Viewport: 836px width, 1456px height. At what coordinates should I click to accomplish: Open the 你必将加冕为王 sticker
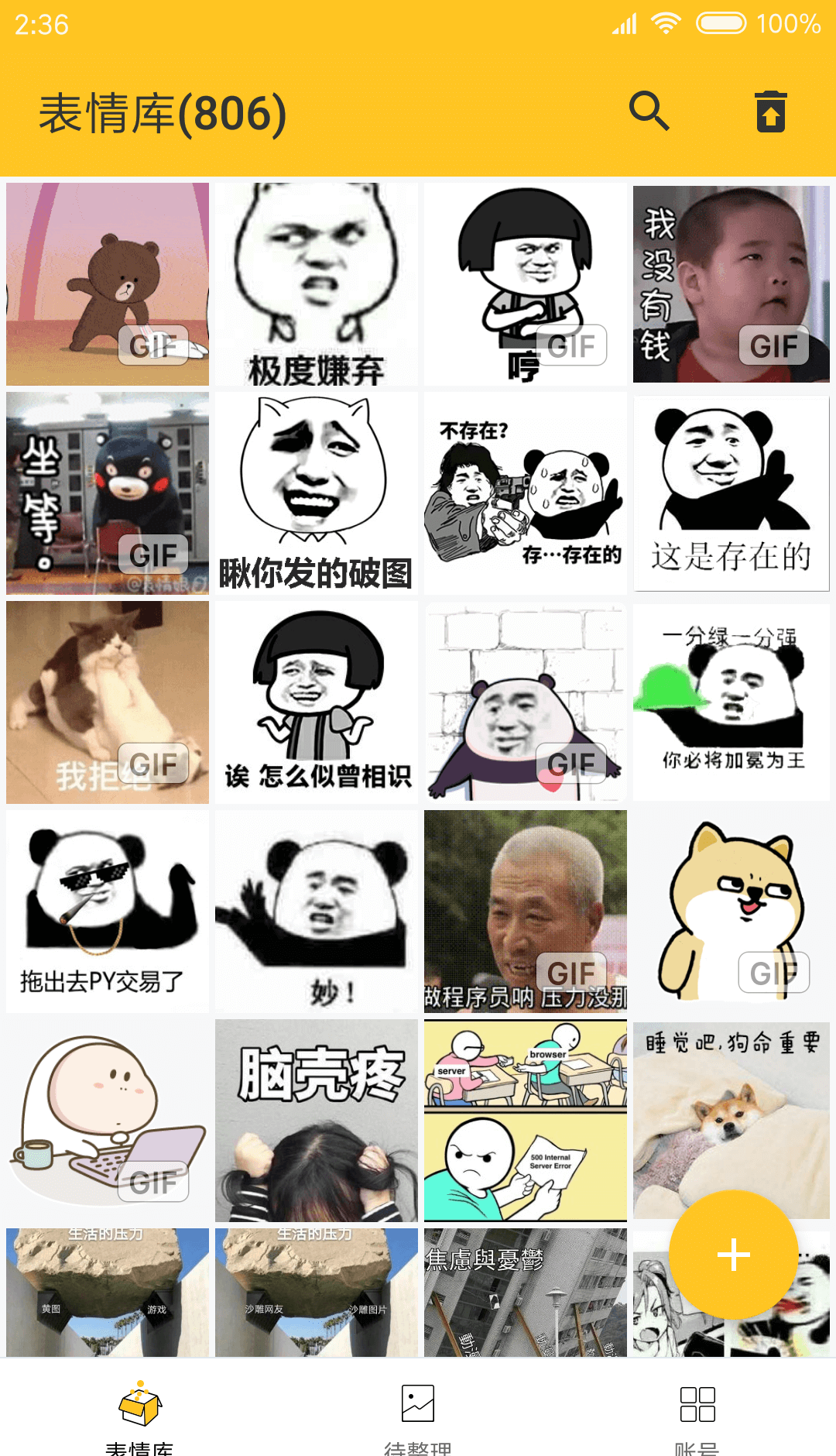coord(731,702)
